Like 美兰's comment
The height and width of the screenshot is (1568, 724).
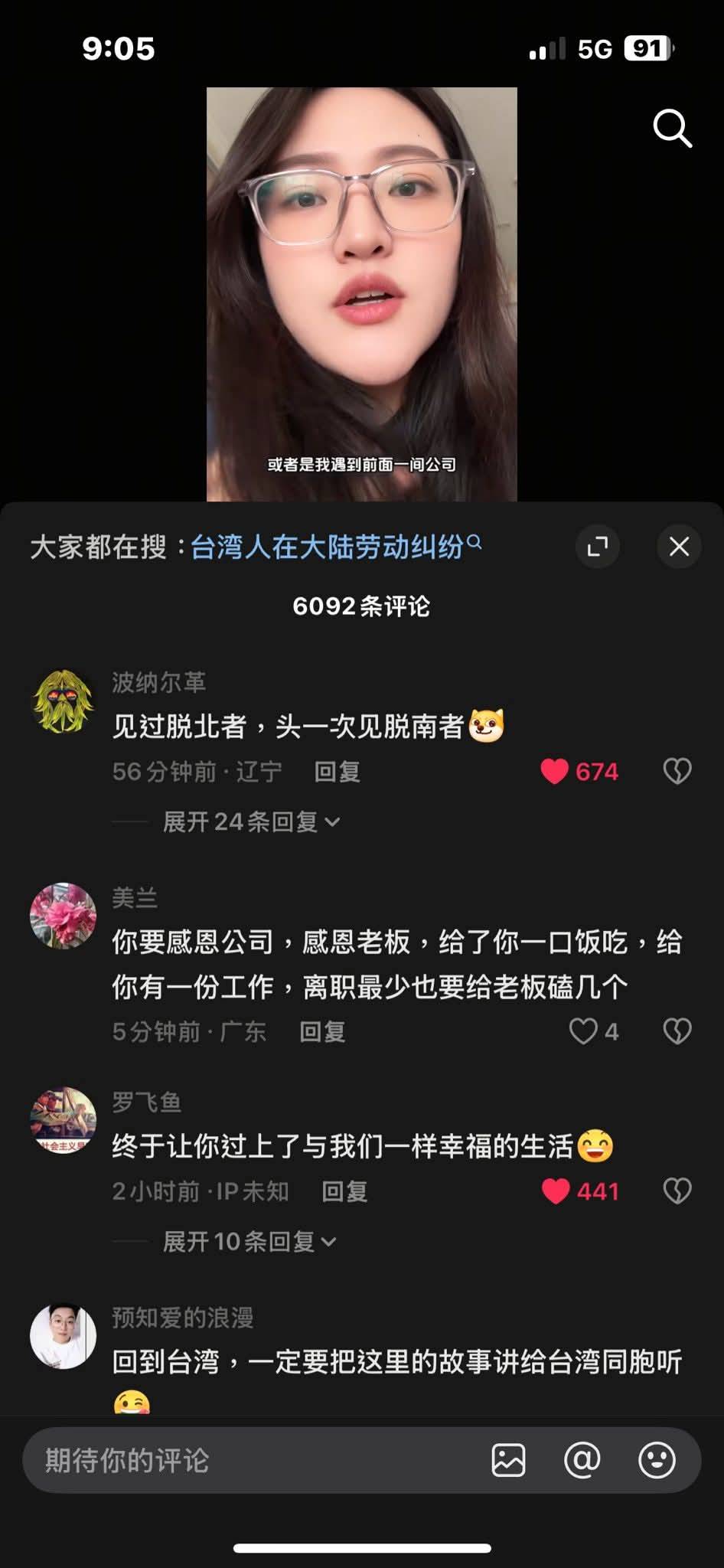[x=583, y=1031]
